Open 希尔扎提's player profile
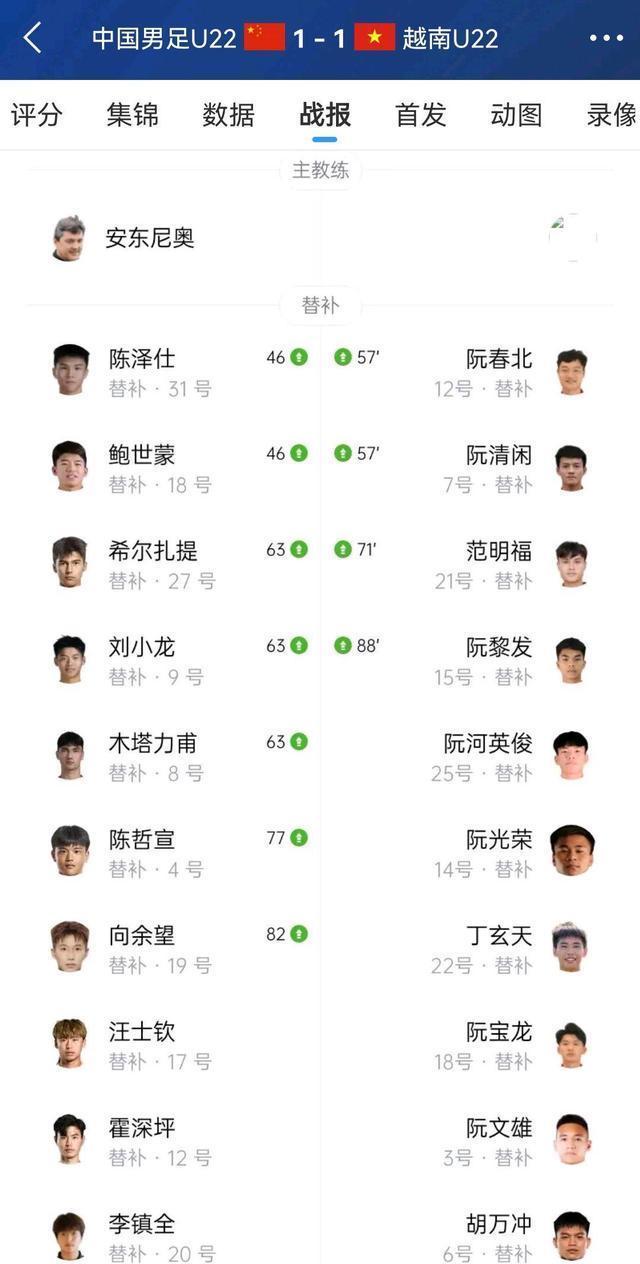The width and height of the screenshot is (640, 1264). pyautogui.click(x=153, y=551)
